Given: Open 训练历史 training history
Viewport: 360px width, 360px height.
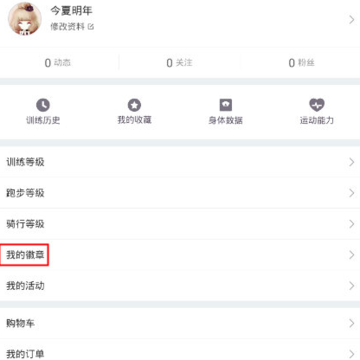Looking at the screenshot, I should [43, 112].
